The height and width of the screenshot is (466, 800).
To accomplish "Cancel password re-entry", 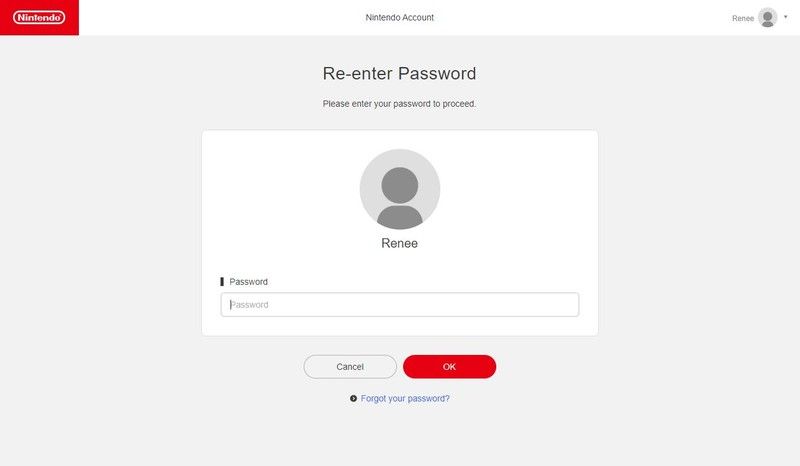I will coord(350,367).
